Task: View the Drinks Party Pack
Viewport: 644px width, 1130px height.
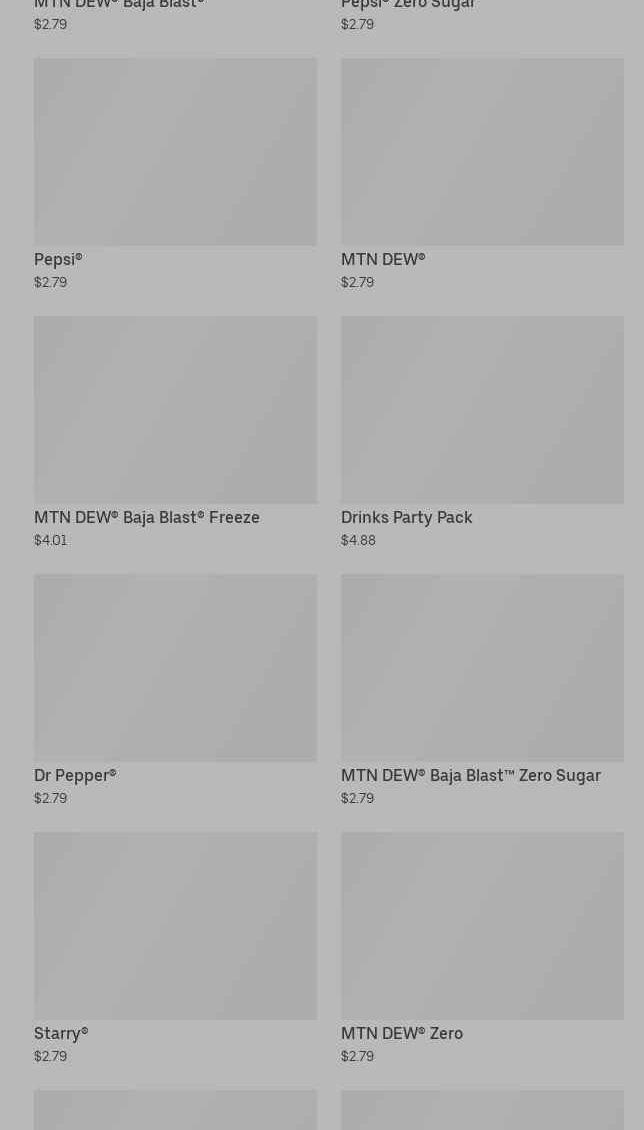Action: (482, 432)
